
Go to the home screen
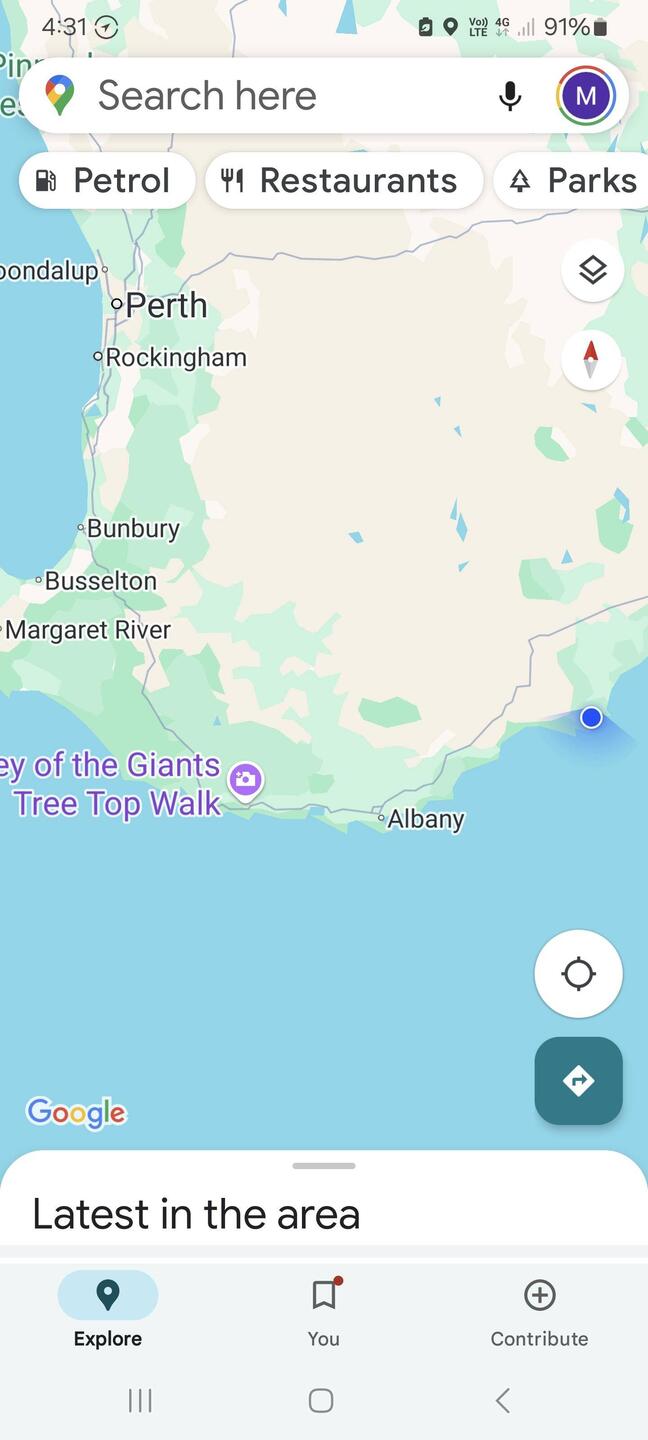[x=321, y=1401]
